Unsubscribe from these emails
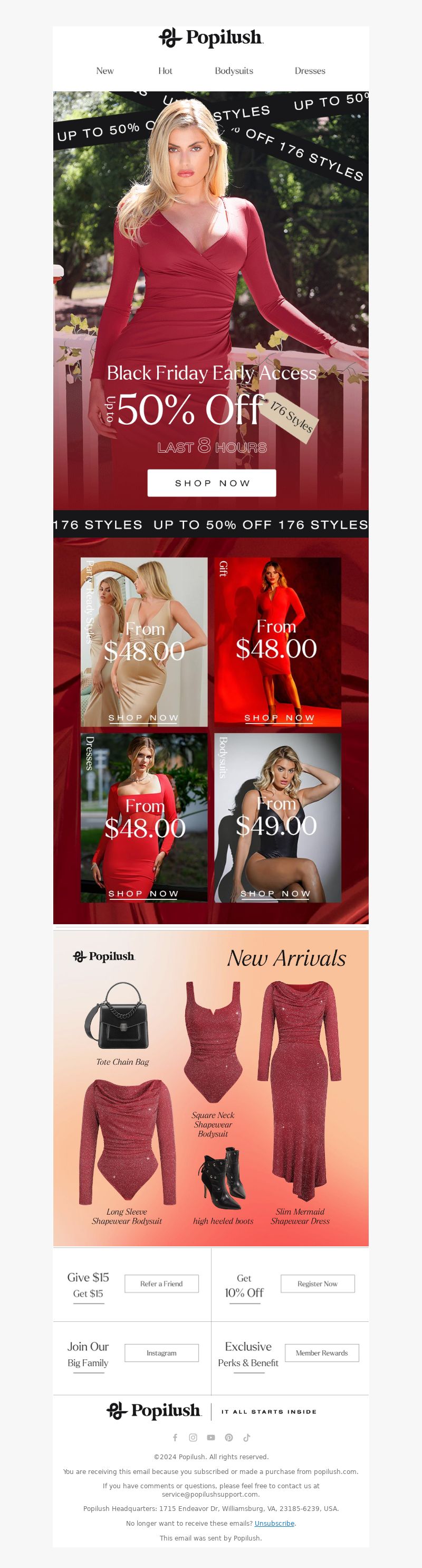The image size is (422, 1568). pyautogui.click(x=274, y=1523)
